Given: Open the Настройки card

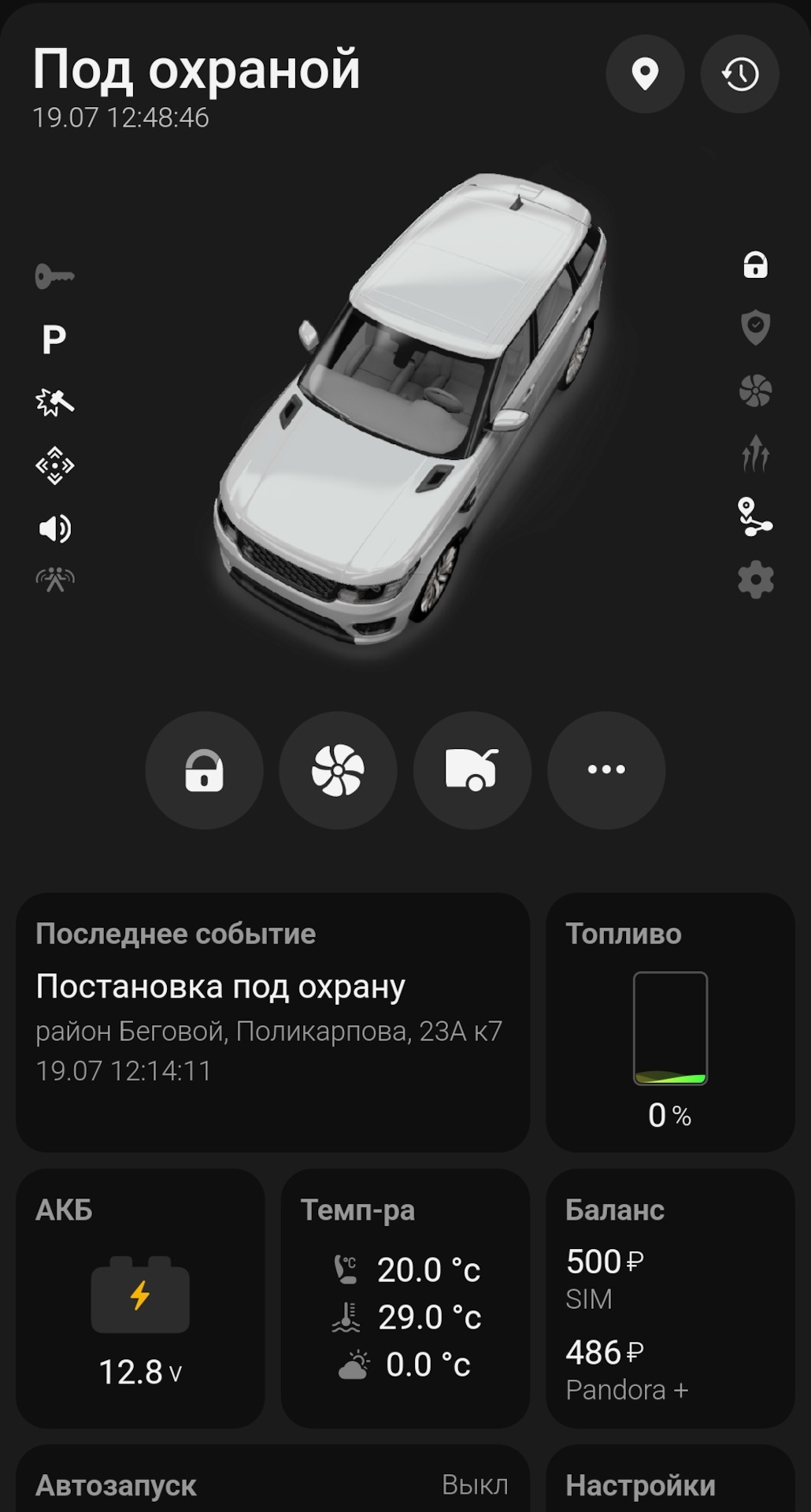Looking at the screenshot, I should click(x=670, y=1484).
